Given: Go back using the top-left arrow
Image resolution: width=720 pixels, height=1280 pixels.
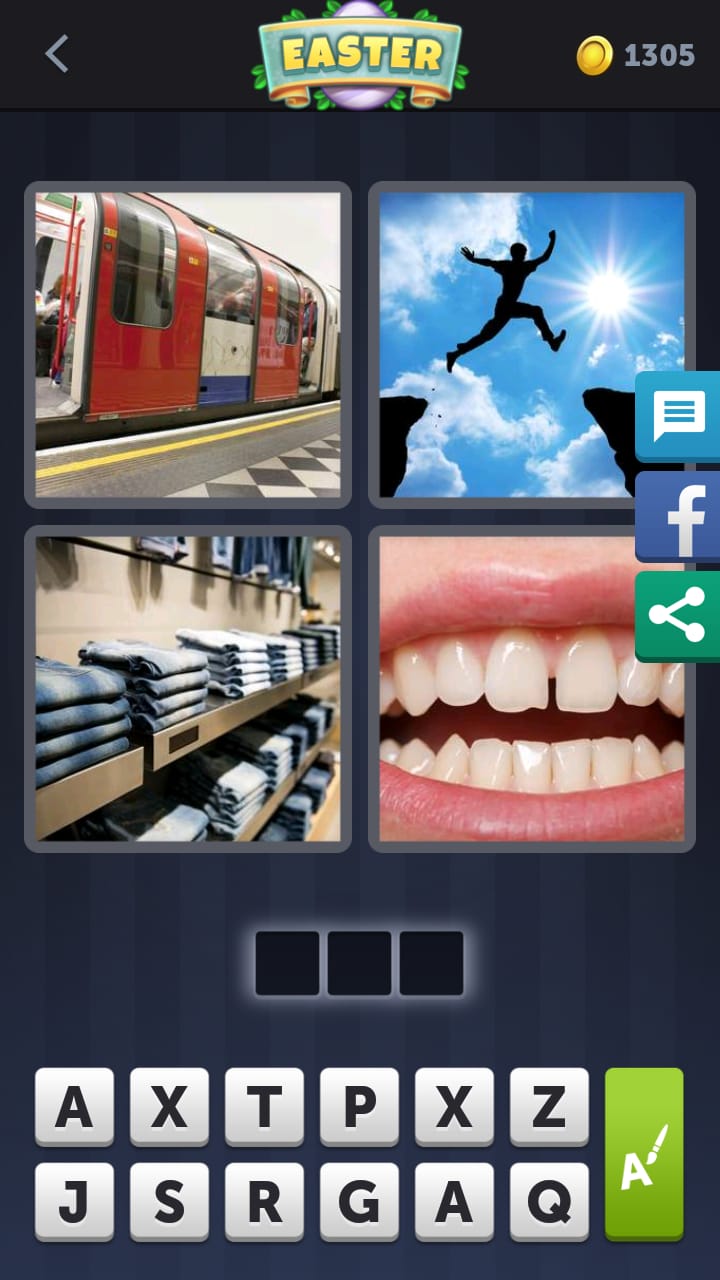Looking at the screenshot, I should (x=57, y=54).
